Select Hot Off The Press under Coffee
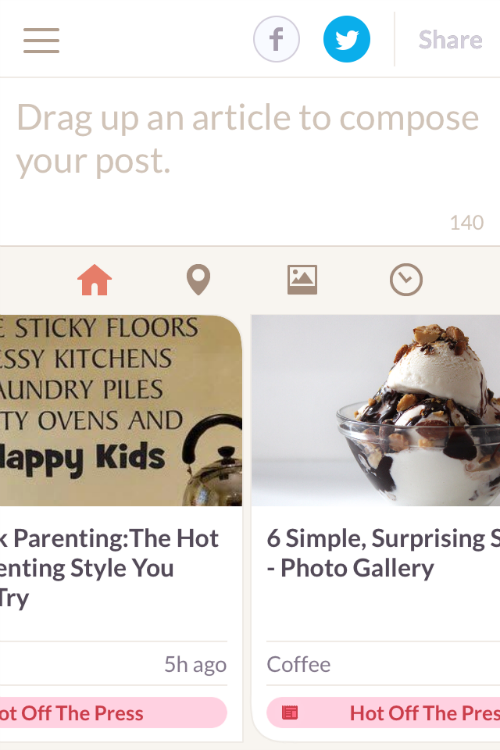 (383, 713)
